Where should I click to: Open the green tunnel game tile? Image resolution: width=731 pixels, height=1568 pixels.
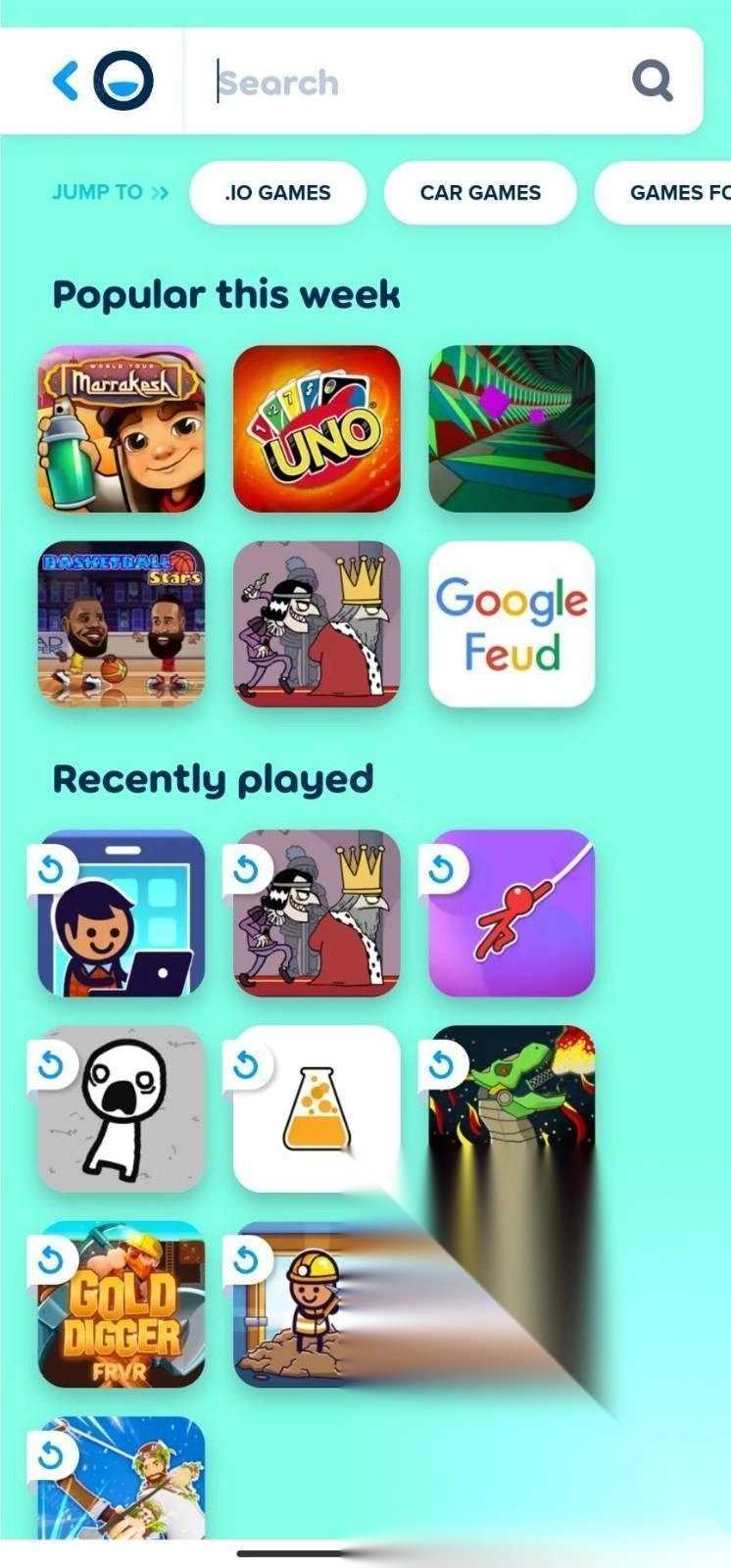pyautogui.click(x=512, y=428)
